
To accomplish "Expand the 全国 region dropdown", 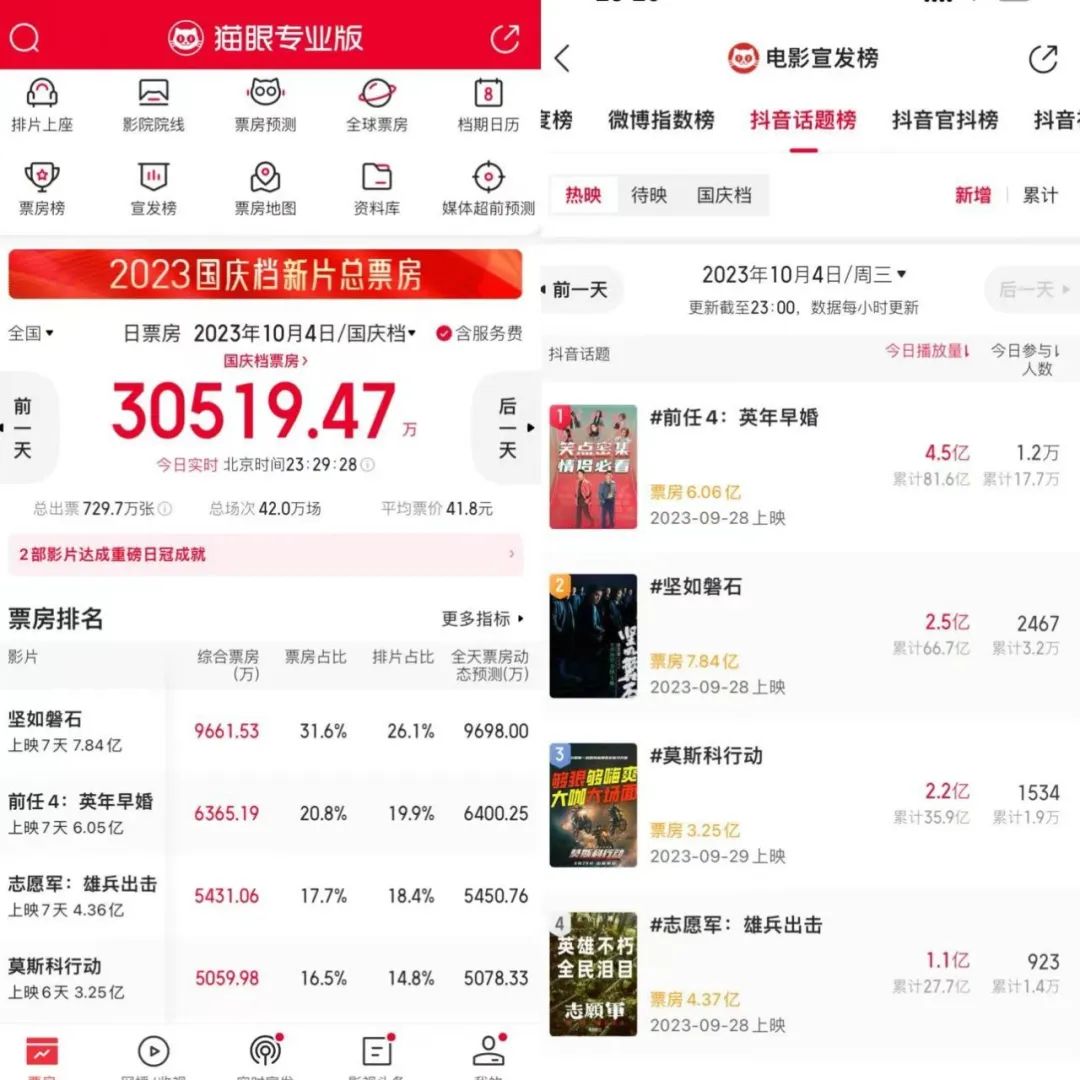I will (x=31, y=333).
